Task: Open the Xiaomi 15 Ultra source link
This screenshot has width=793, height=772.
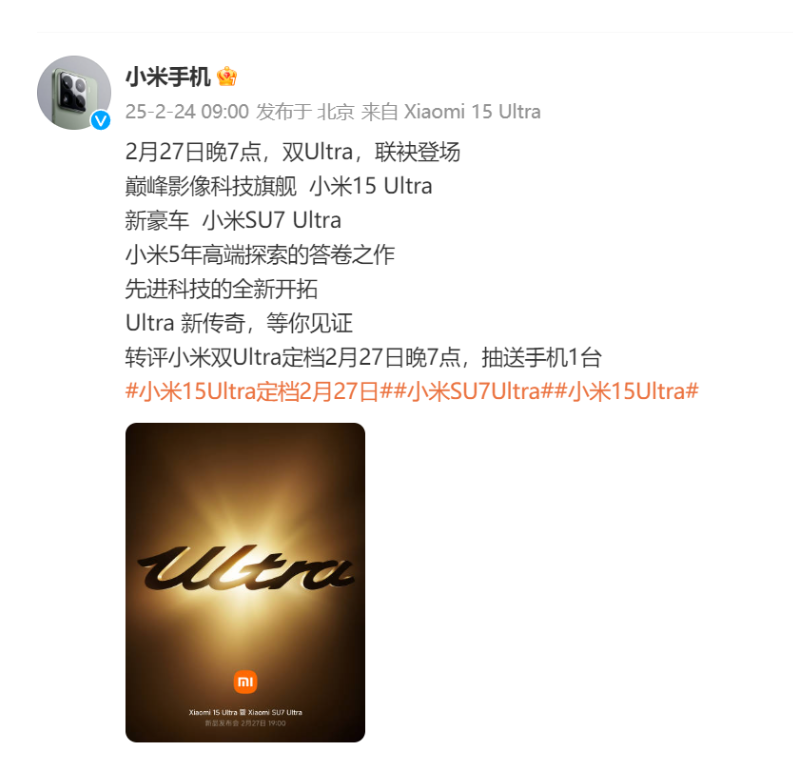Action: (472, 111)
